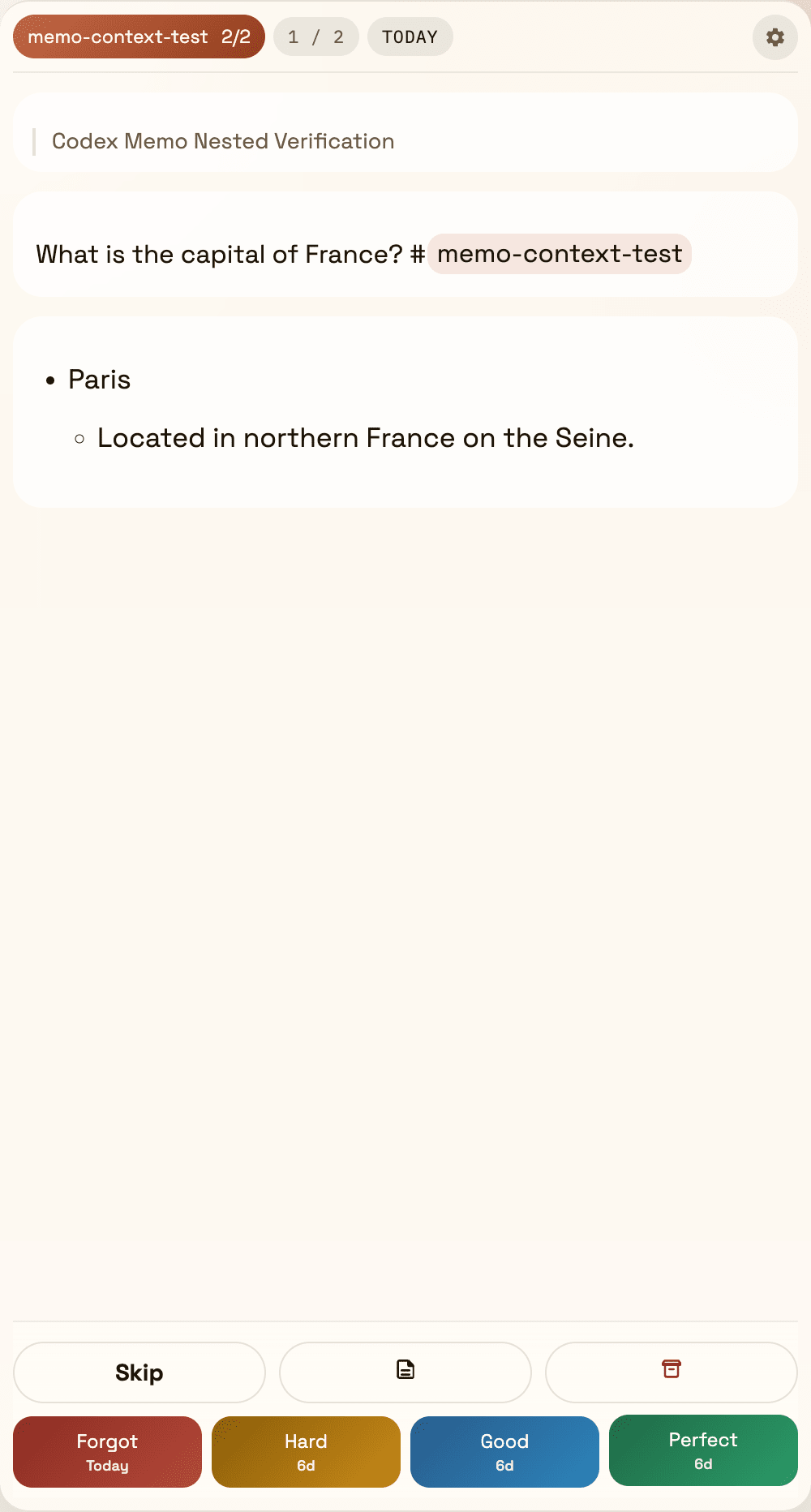The image size is (811, 1512).
Task: Mark the answer as Good
Action: [x=504, y=1452]
